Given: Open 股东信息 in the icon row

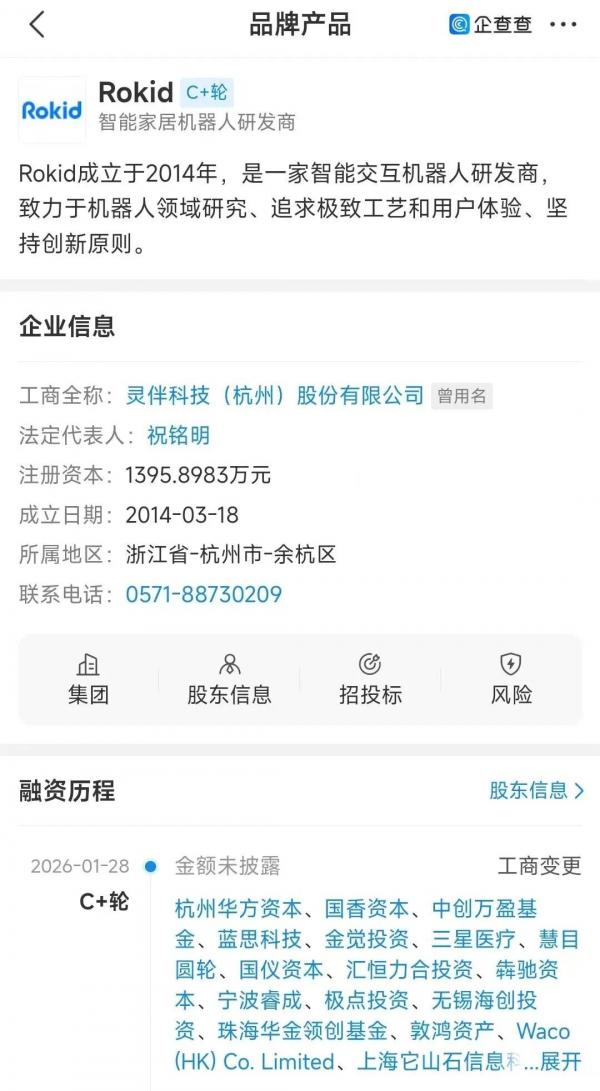Looking at the screenshot, I should pyautogui.click(x=229, y=679).
